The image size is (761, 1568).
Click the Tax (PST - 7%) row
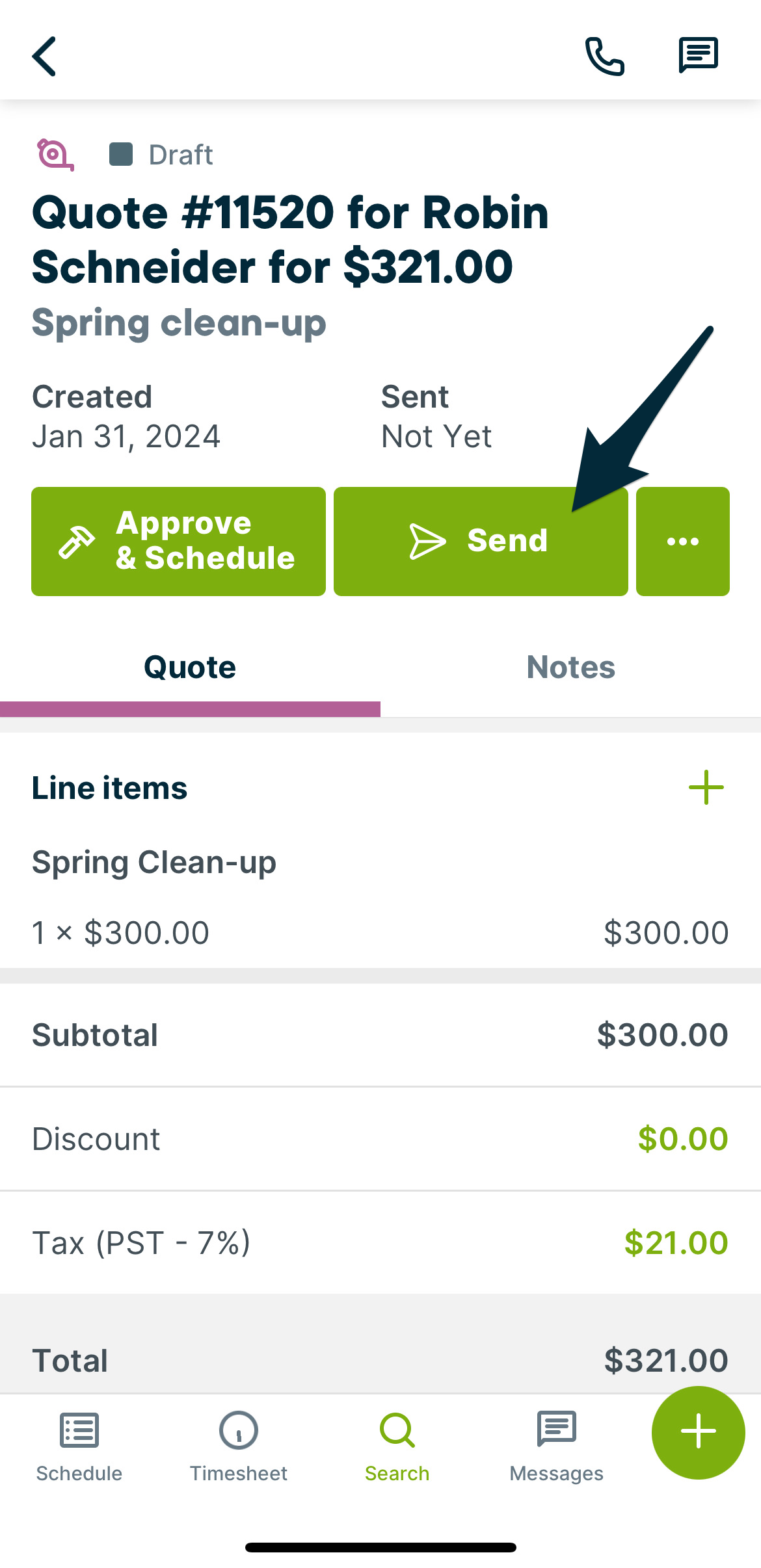(380, 1242)
